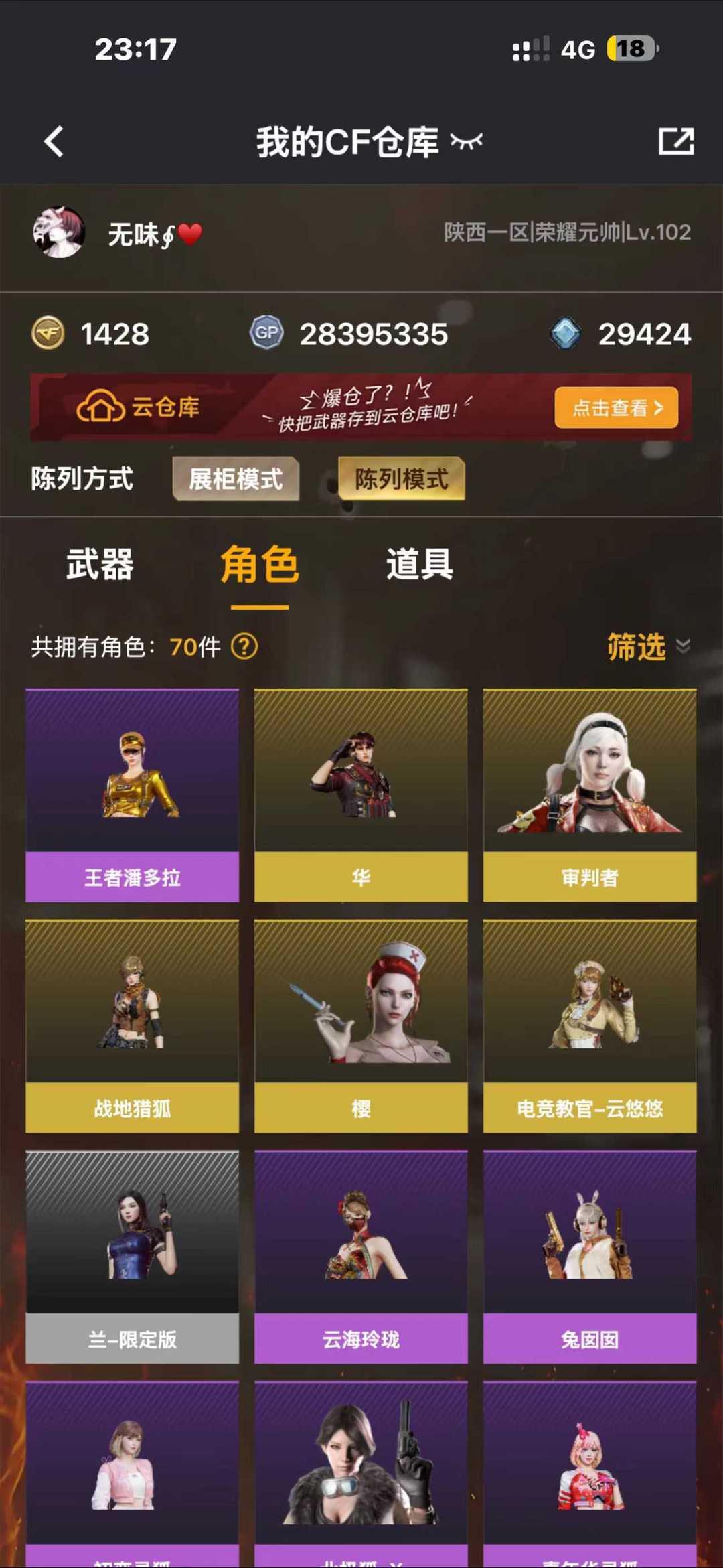Select 陈列模式 display mode

tap(401, 479)
